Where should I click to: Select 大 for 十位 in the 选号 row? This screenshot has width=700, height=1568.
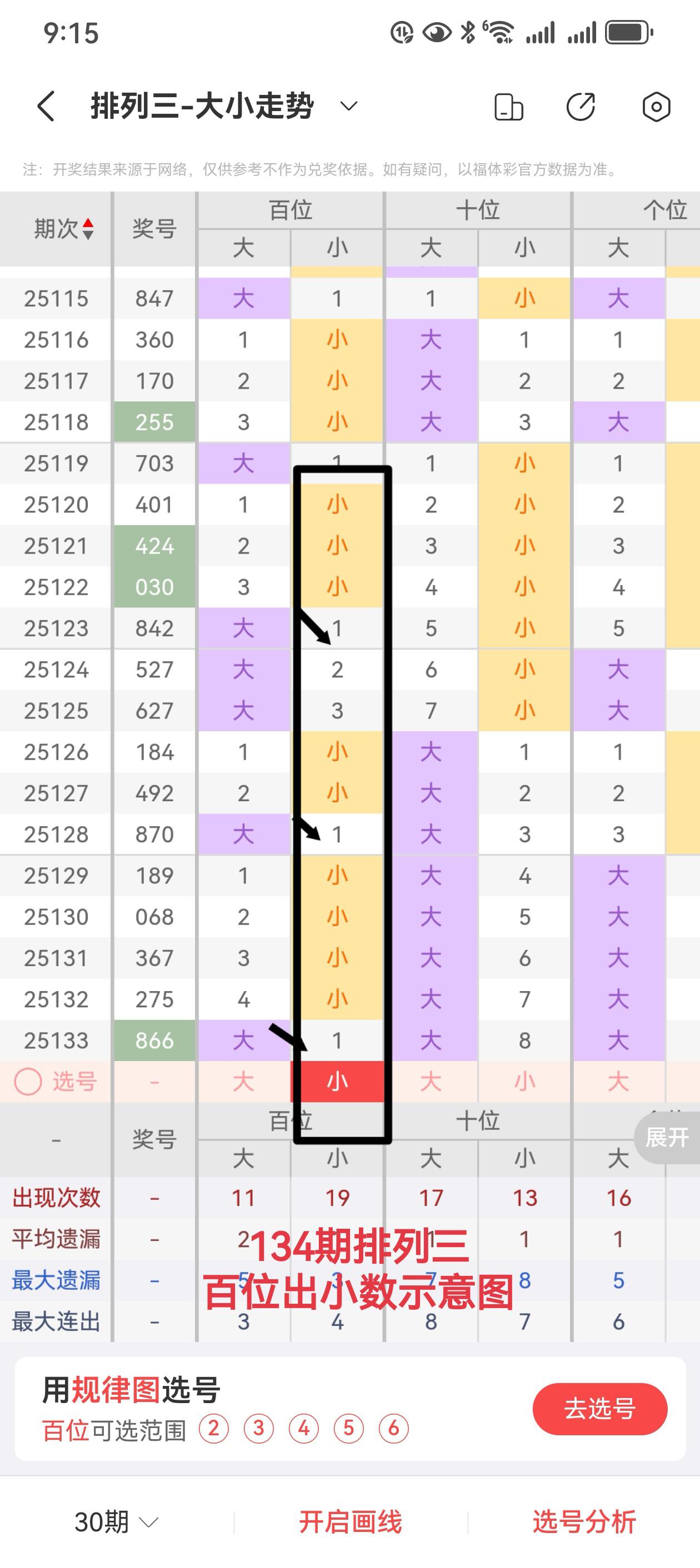[x=431, y=1082]
